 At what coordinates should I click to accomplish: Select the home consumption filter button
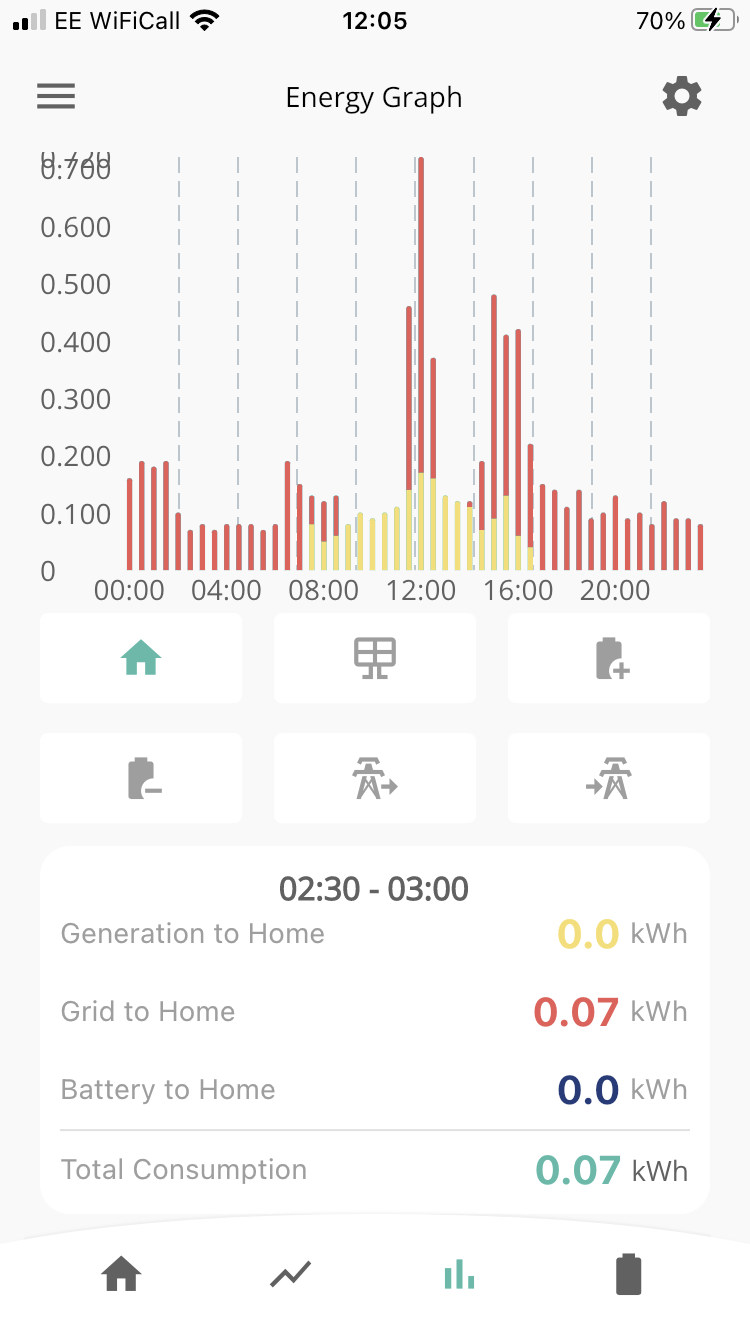141,658
